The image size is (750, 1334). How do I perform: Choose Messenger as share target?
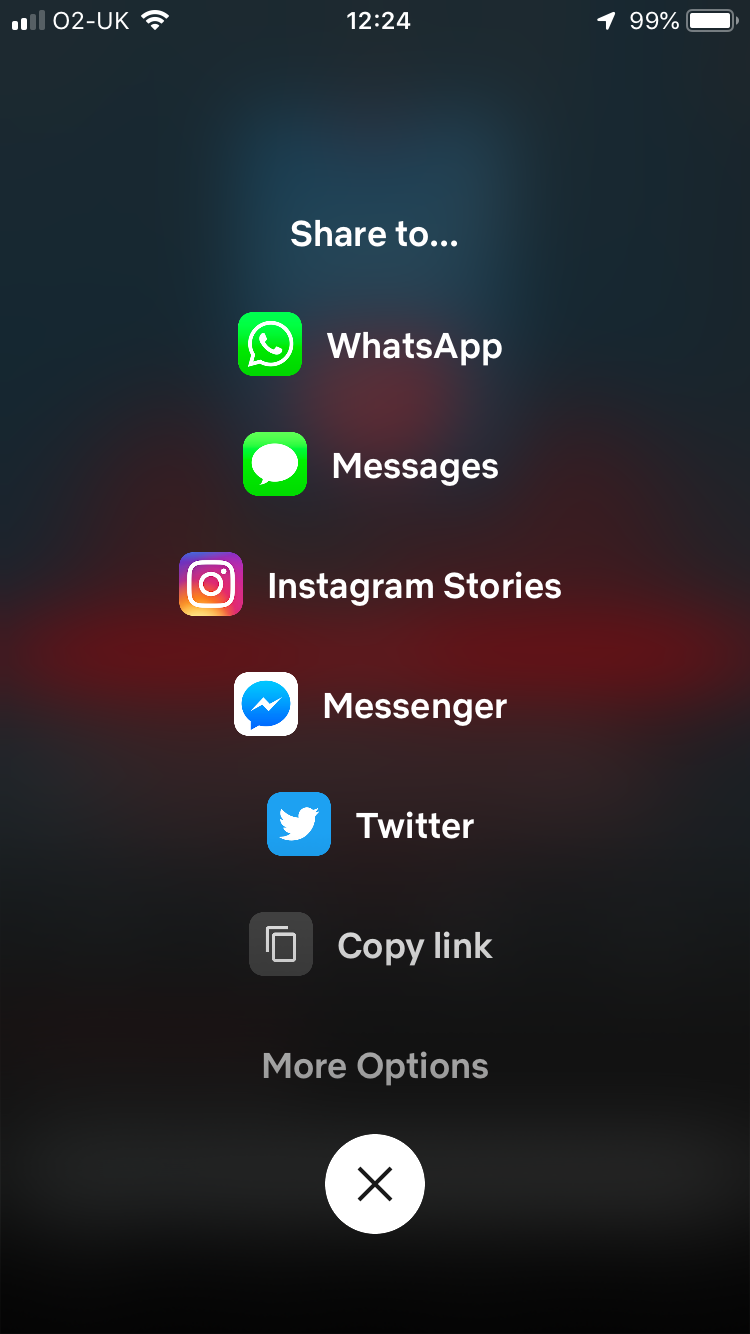pos(372,705)
